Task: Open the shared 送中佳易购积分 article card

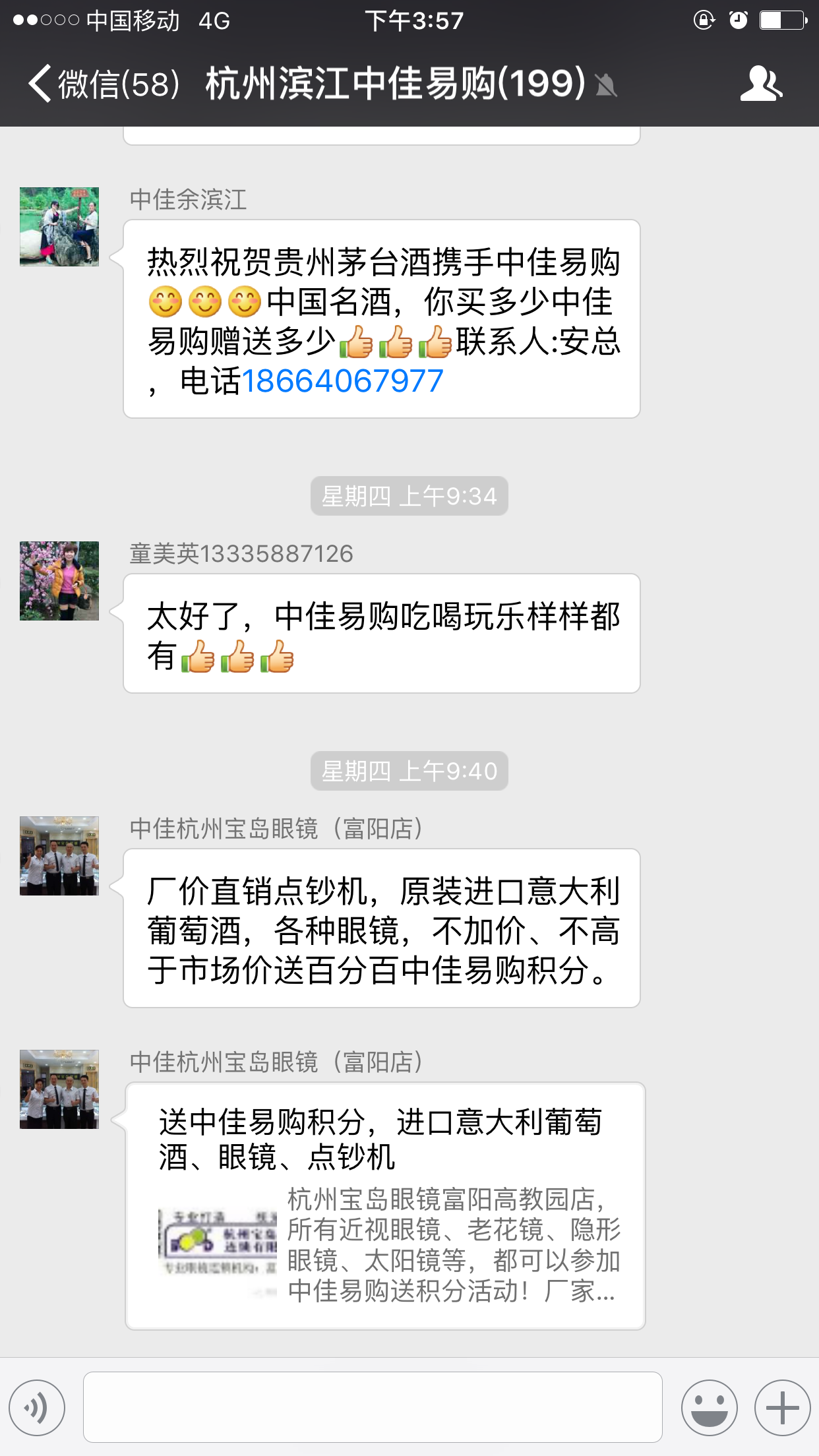Action: coord(385,1206)
